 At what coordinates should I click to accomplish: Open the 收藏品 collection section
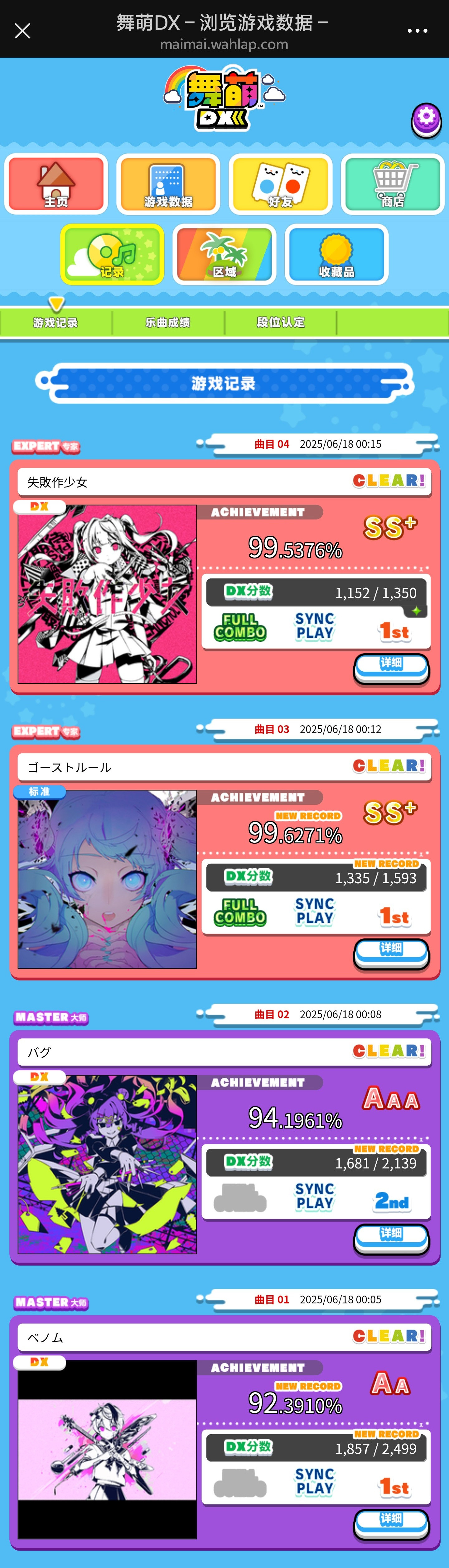point(336,254)
